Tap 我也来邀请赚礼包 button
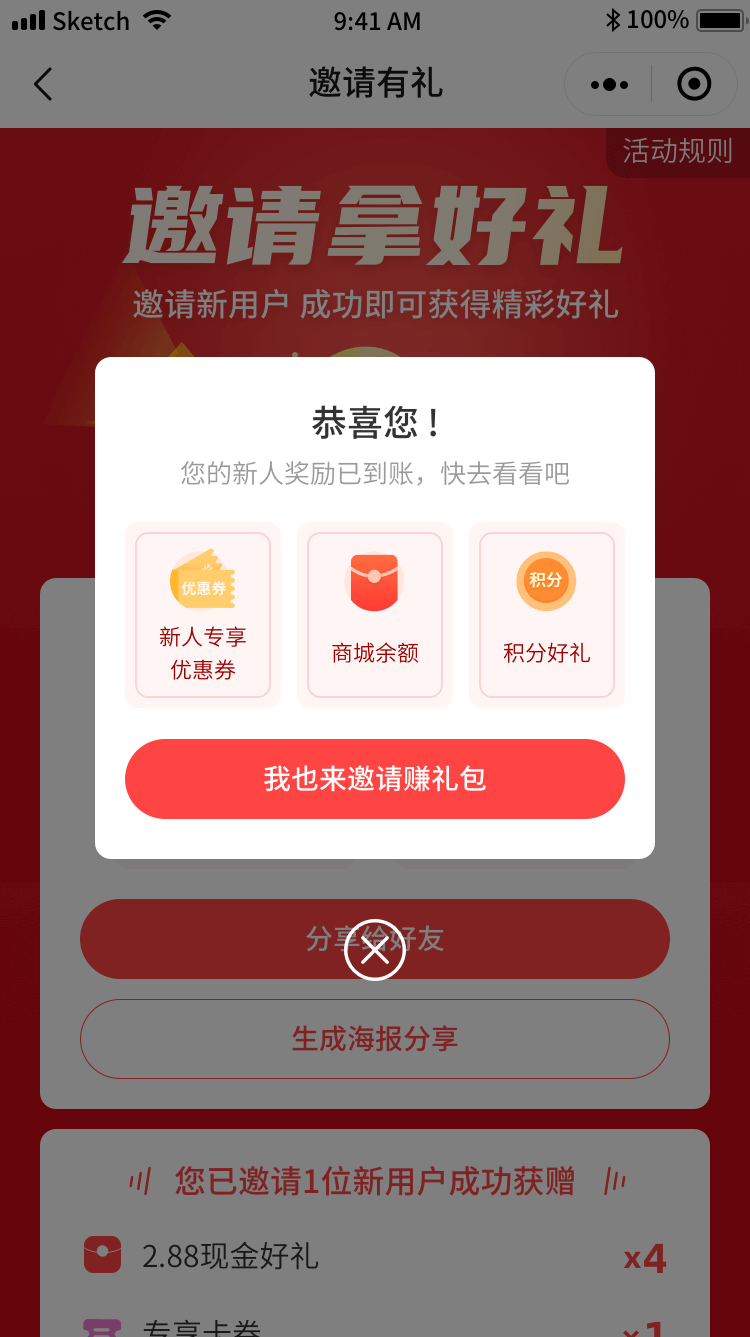Screen dimensions: 750x1337 coord(375,779)
